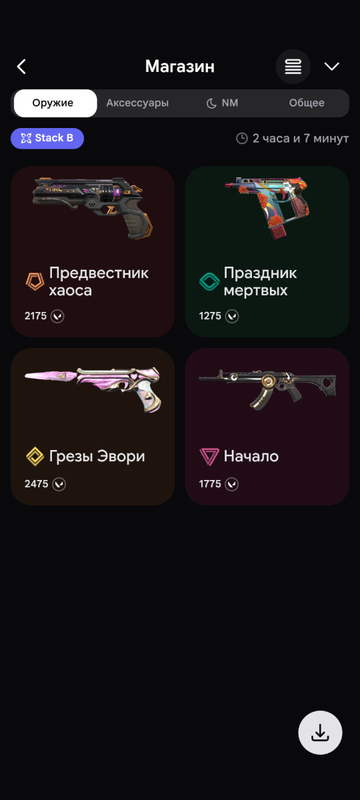This screenshot has height=800, width=360.
Task: Open the Грезы Эвори weapon card
Action: (93, 427)
